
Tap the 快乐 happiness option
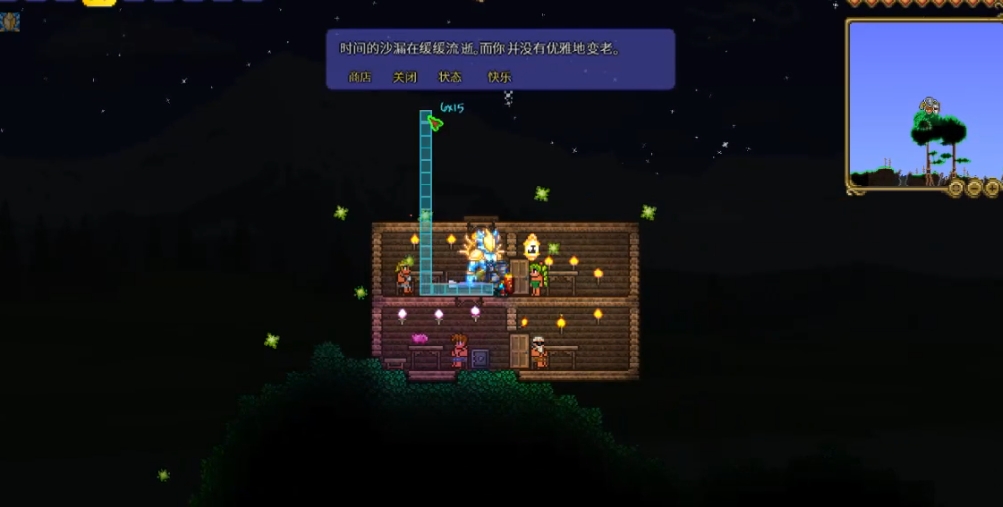[x=499, y=76]
